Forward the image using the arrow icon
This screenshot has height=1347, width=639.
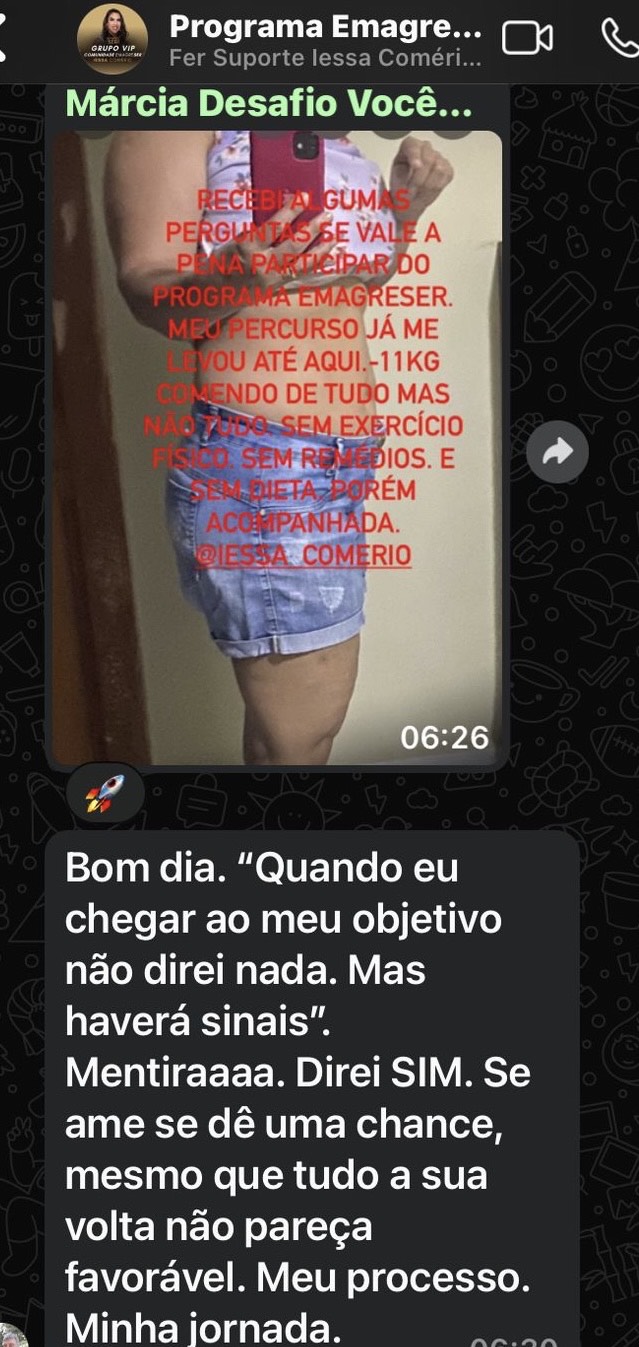[557, 452]
